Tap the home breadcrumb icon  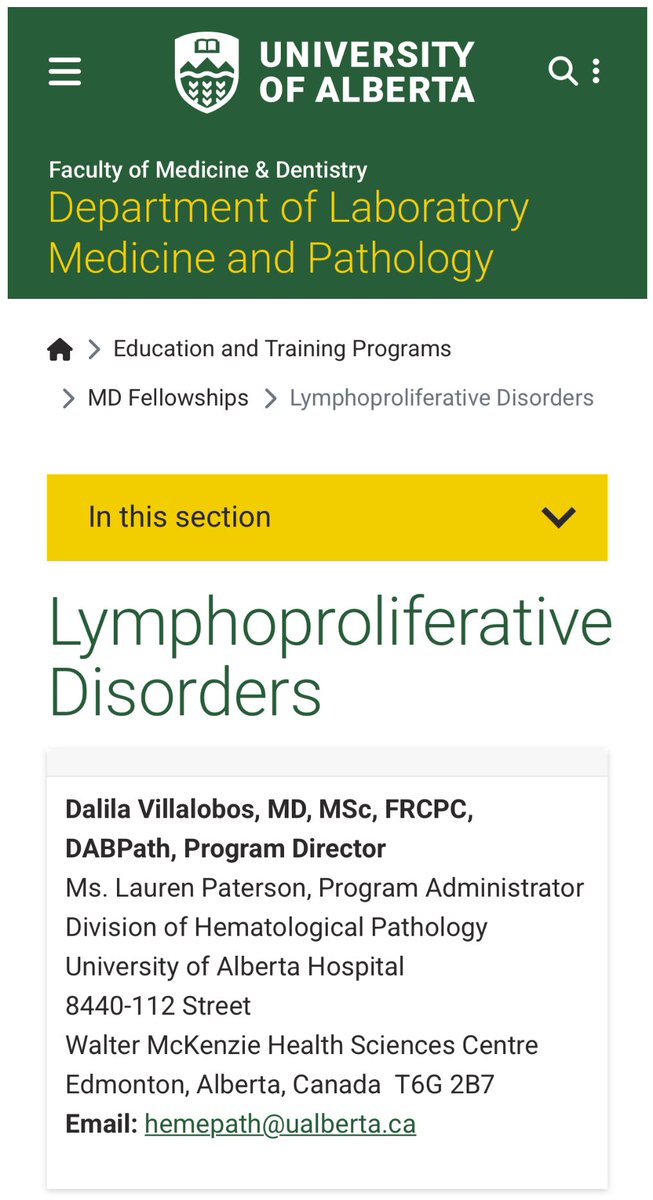tap(60, 349)
